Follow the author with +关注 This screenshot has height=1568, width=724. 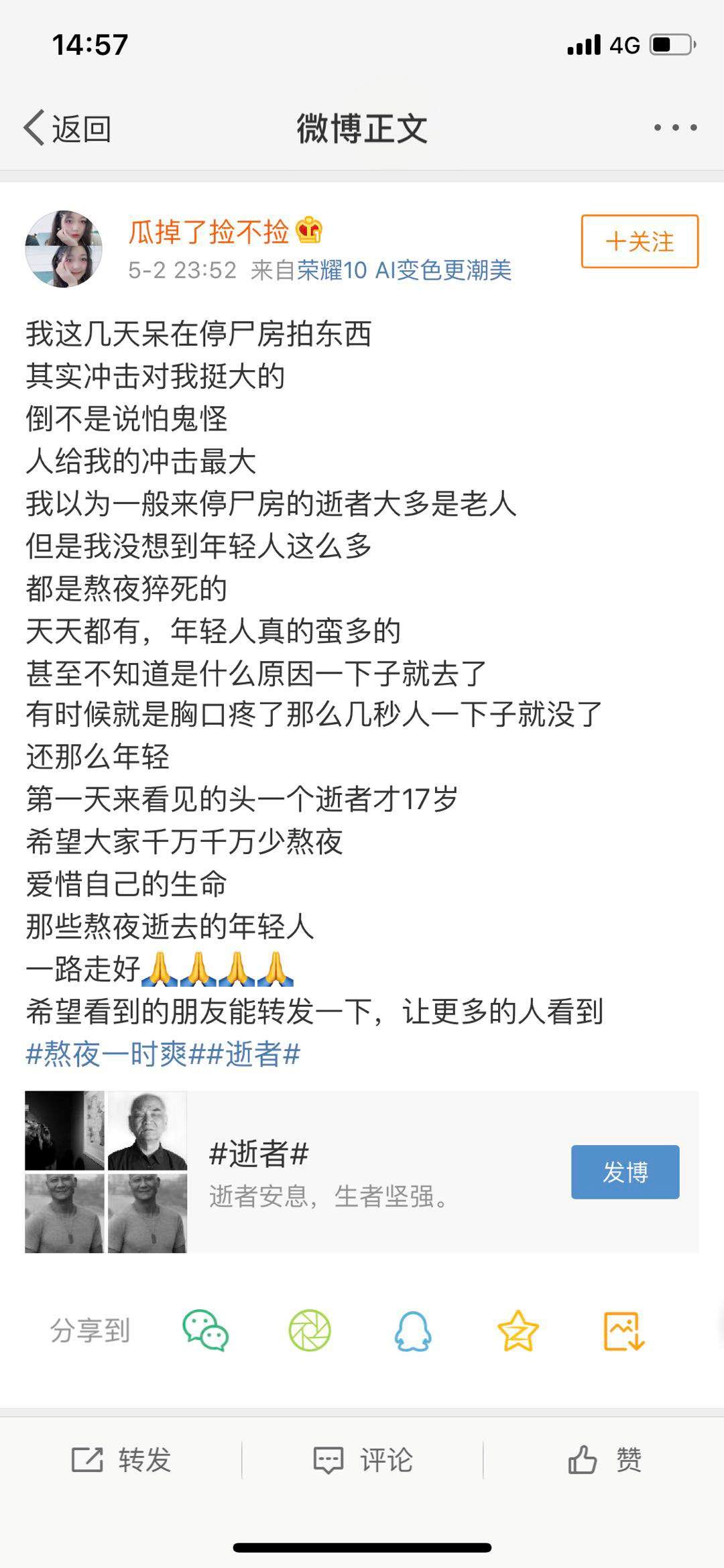[x=640, y=241]
